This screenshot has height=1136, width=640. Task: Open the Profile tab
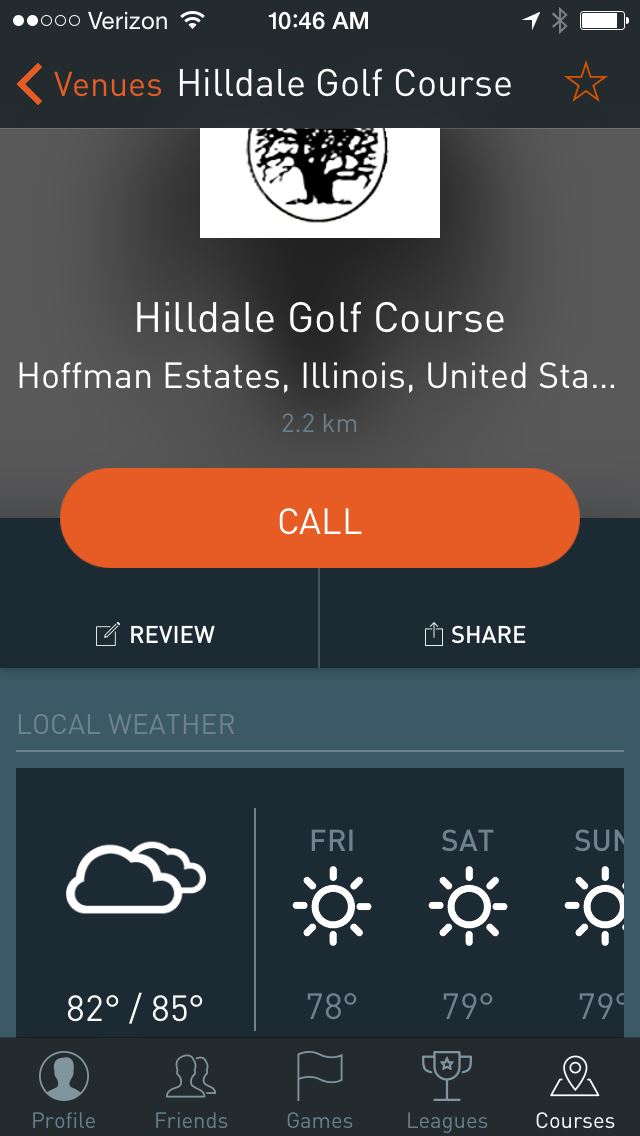point(63,1090)
